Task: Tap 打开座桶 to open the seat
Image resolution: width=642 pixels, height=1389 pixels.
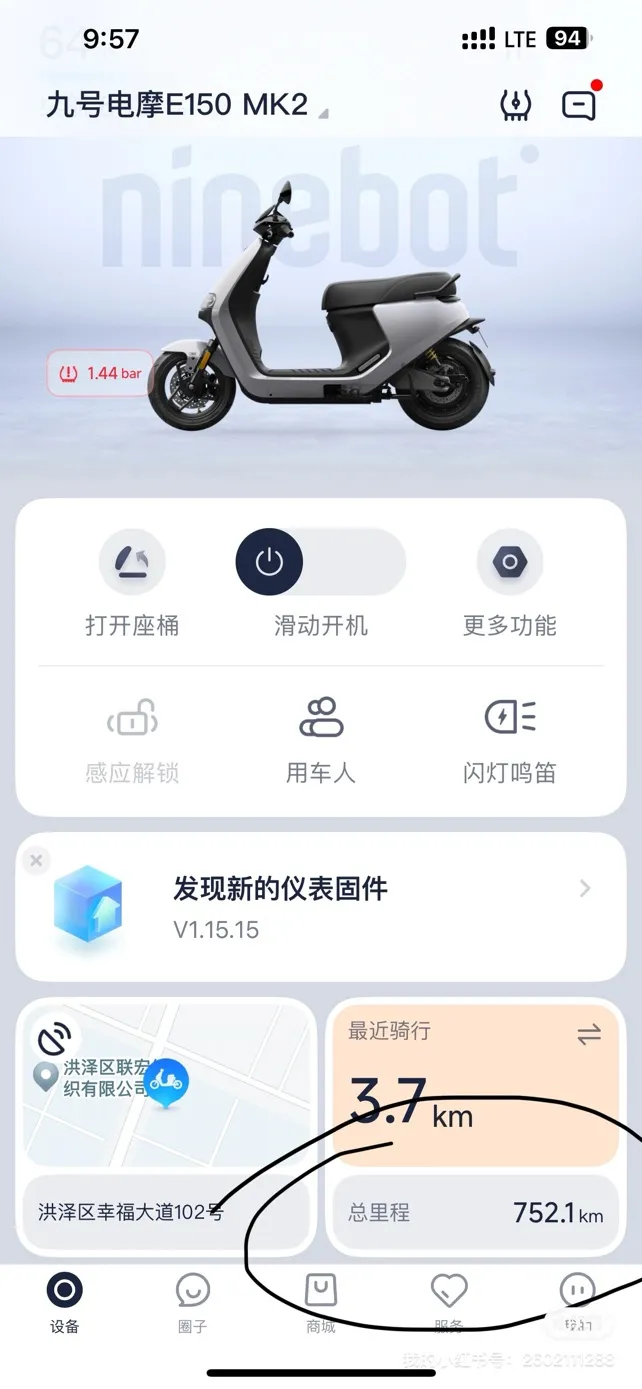Action: [132, 583]
